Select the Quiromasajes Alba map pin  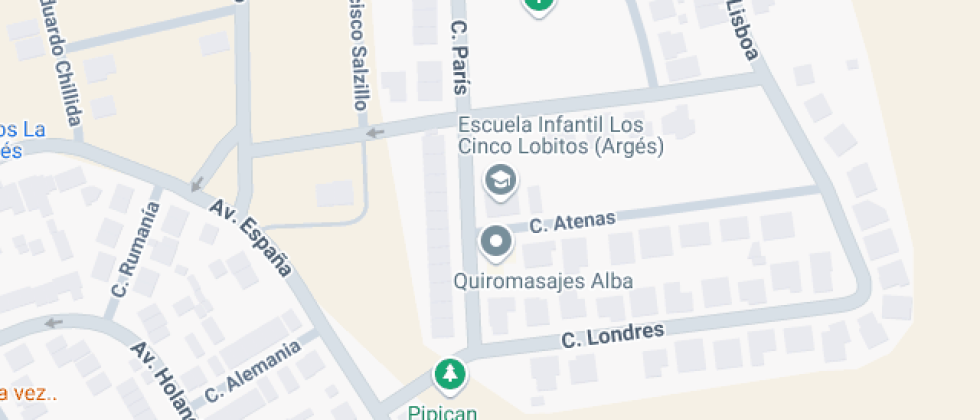point(496,242)
